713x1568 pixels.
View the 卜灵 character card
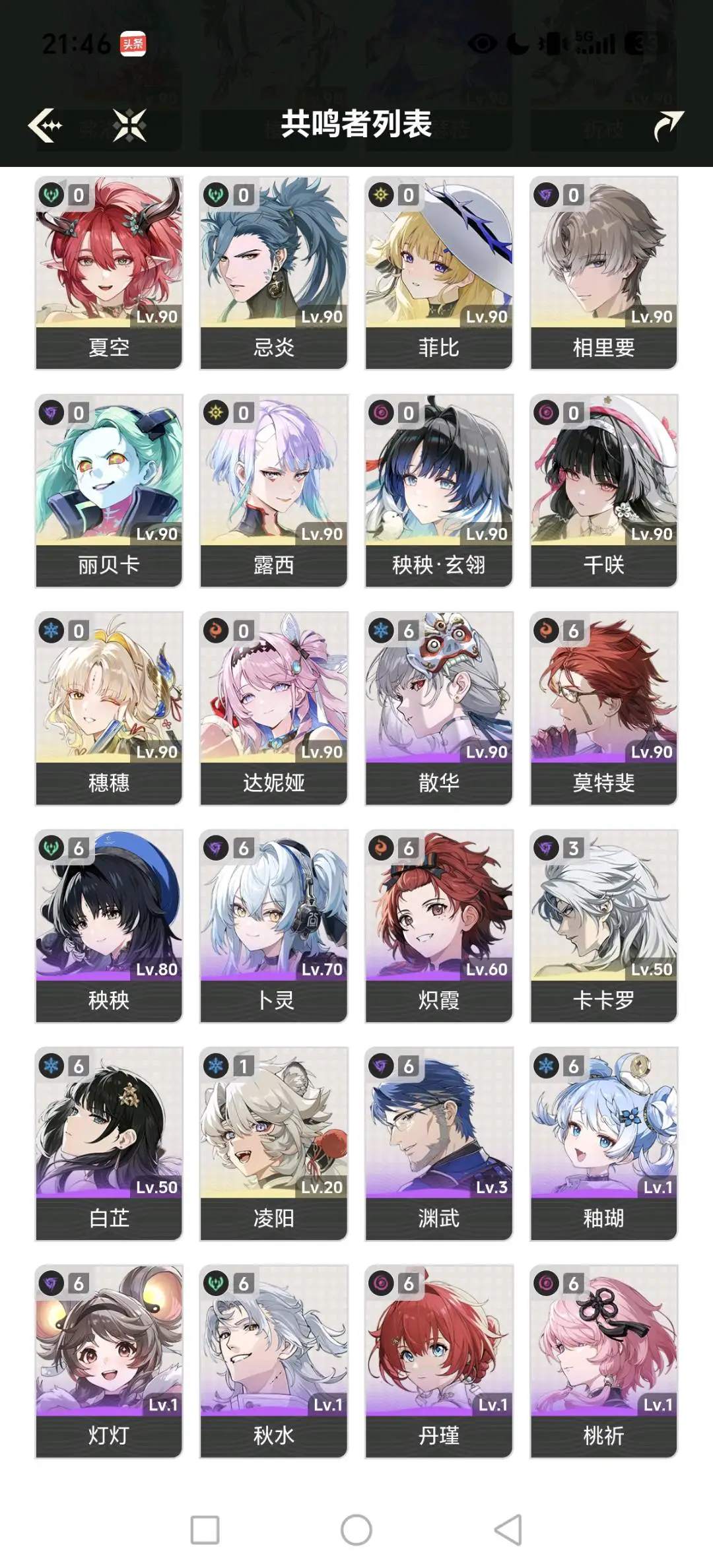(x=274, y=926)
